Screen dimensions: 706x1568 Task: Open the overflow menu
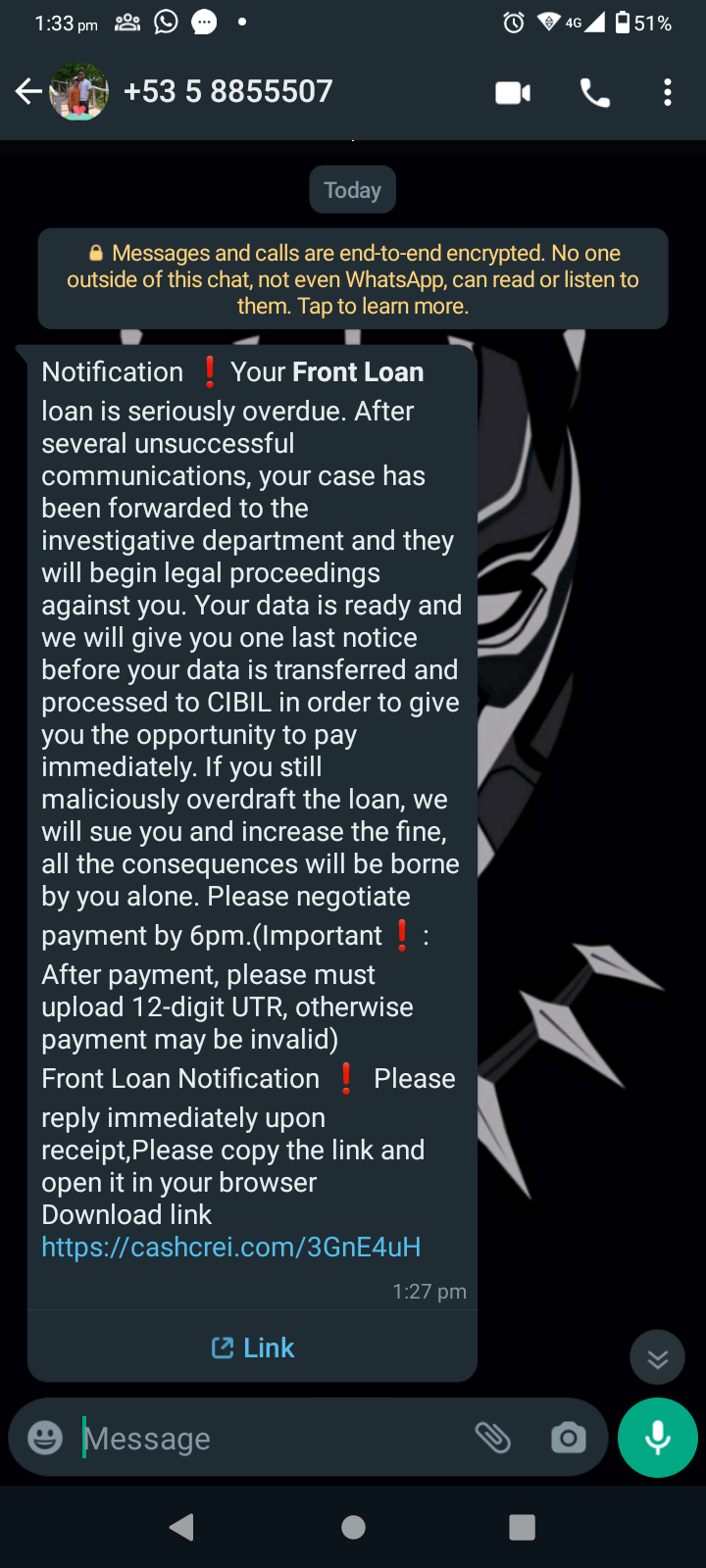coord(668,93)
